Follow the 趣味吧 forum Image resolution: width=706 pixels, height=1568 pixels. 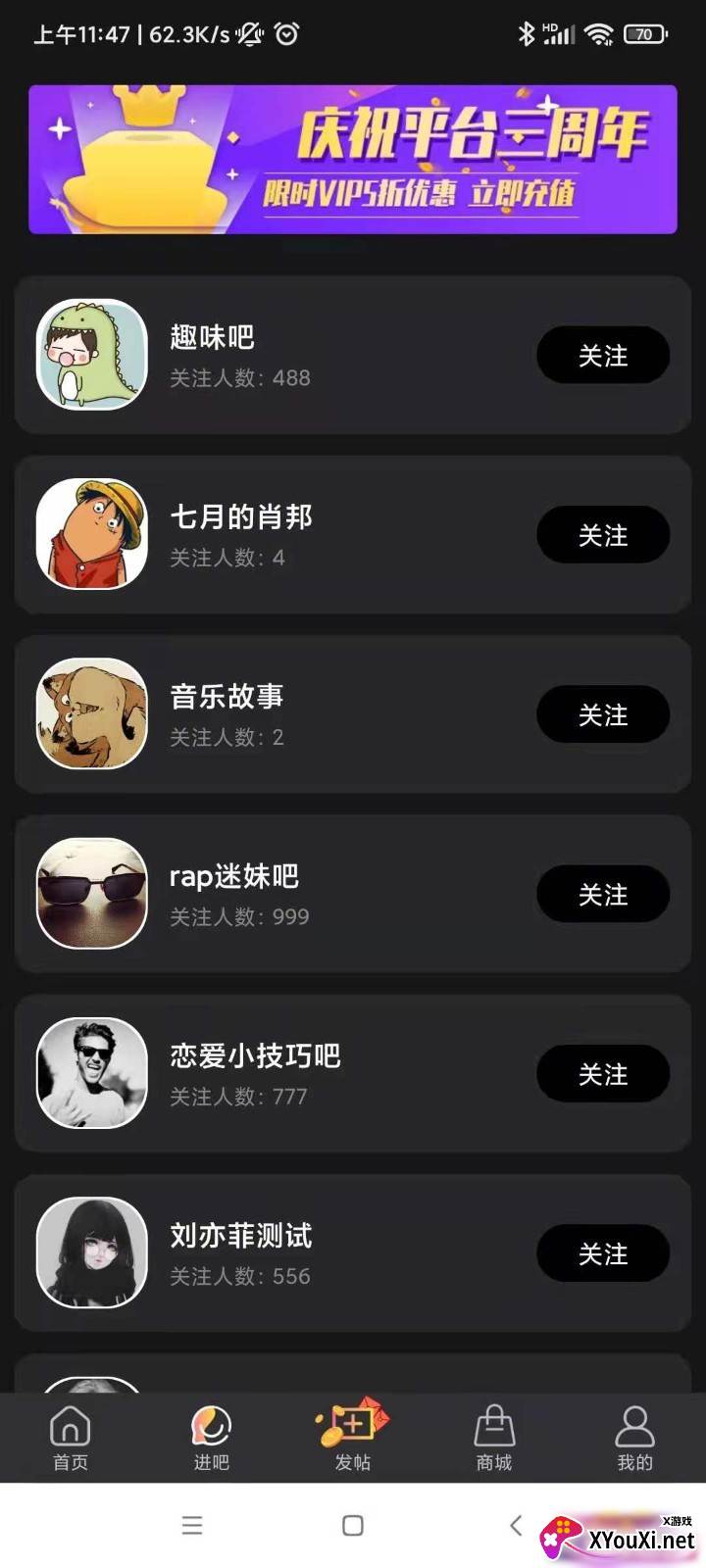coord(602,355)
